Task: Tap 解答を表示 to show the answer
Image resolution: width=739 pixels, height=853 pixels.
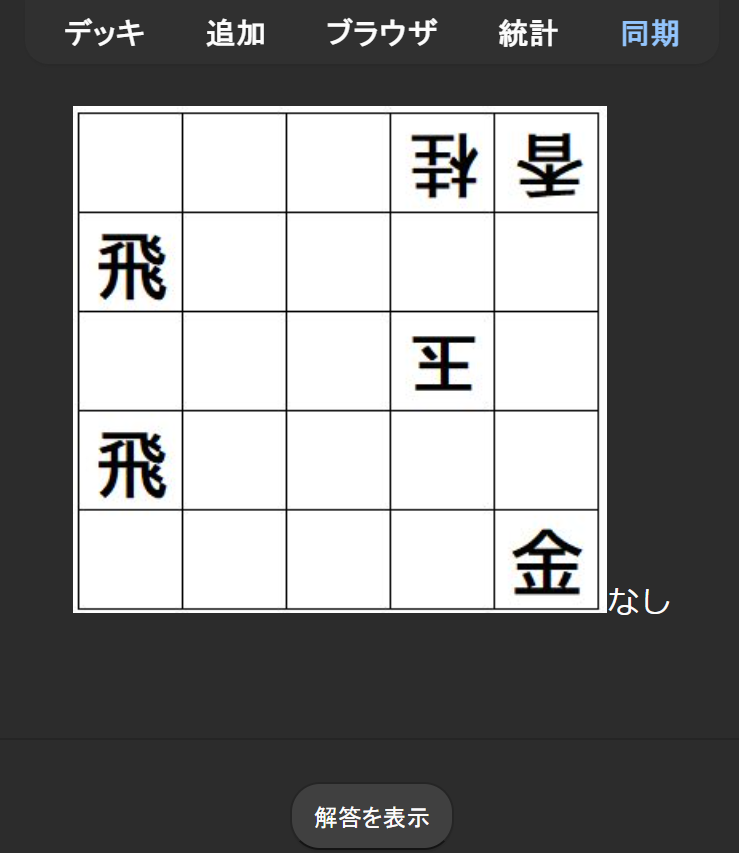Action: tap(372, 817)
